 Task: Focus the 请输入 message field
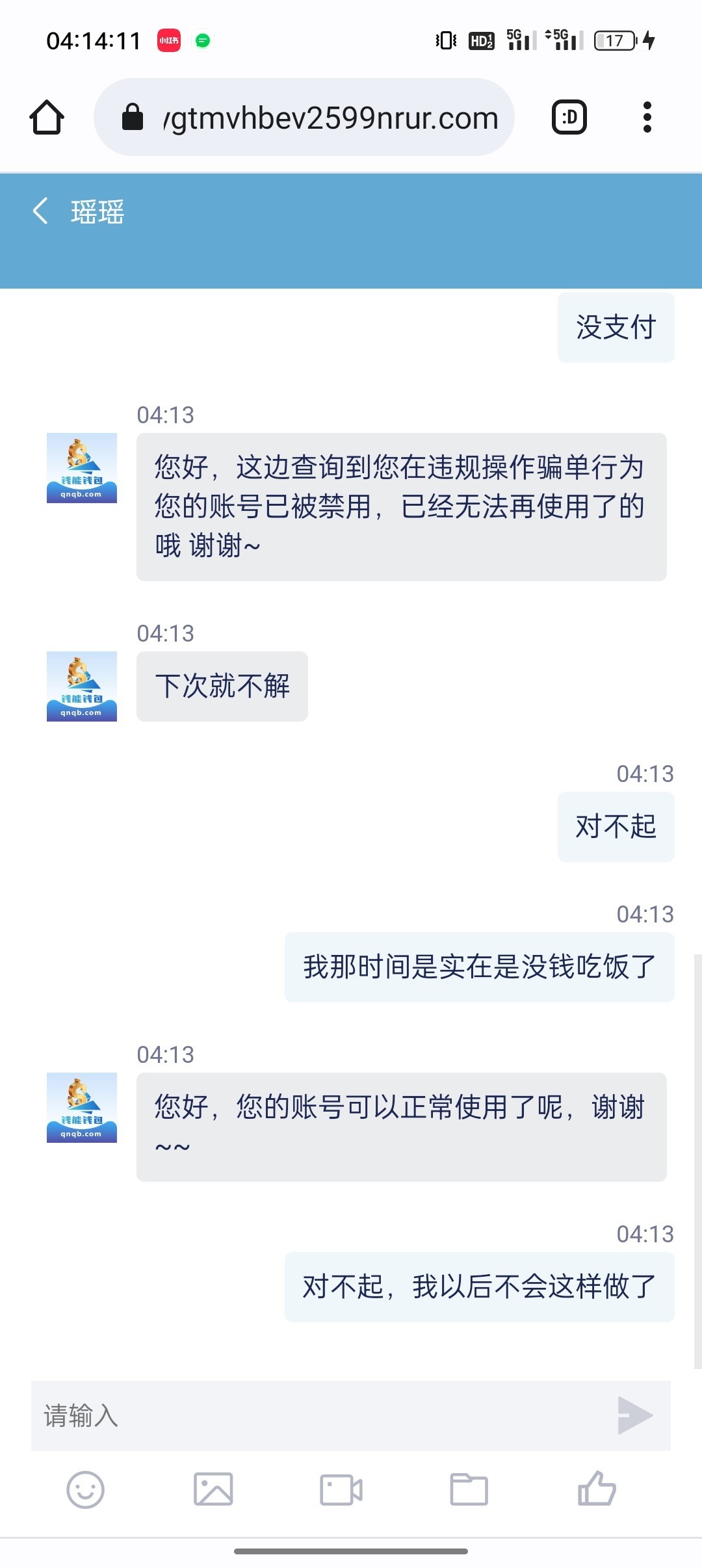tap(318, 1415)
